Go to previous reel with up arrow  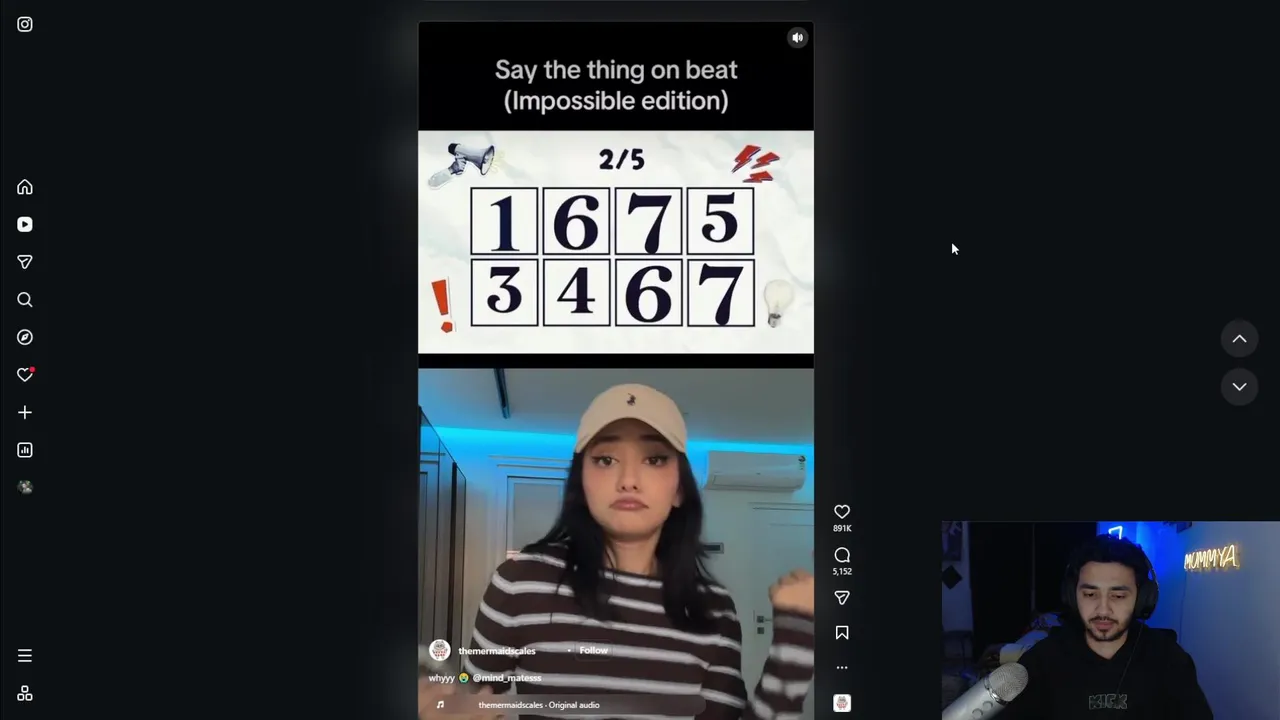pyautogui.click(x=1239, y=339)
